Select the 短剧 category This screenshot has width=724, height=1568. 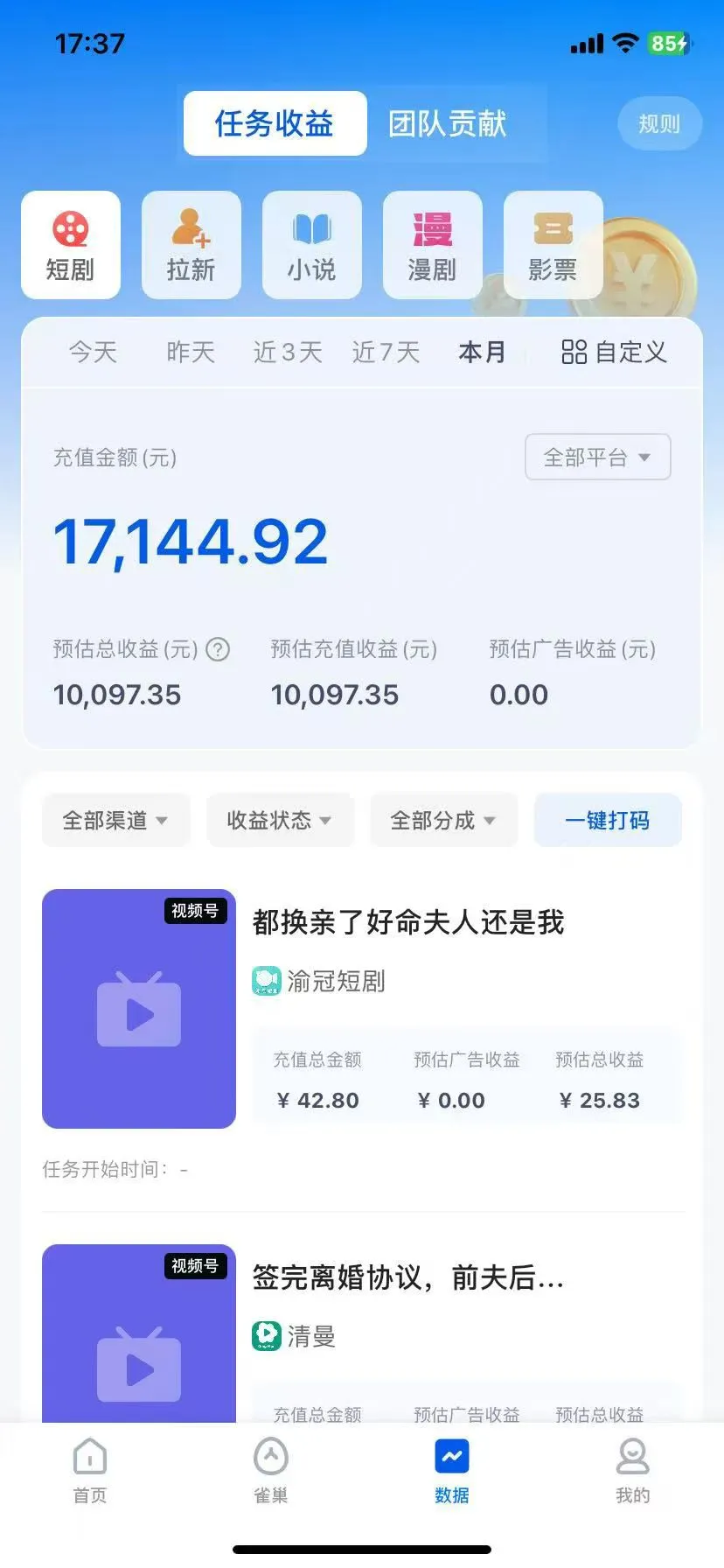click(71, 245)
